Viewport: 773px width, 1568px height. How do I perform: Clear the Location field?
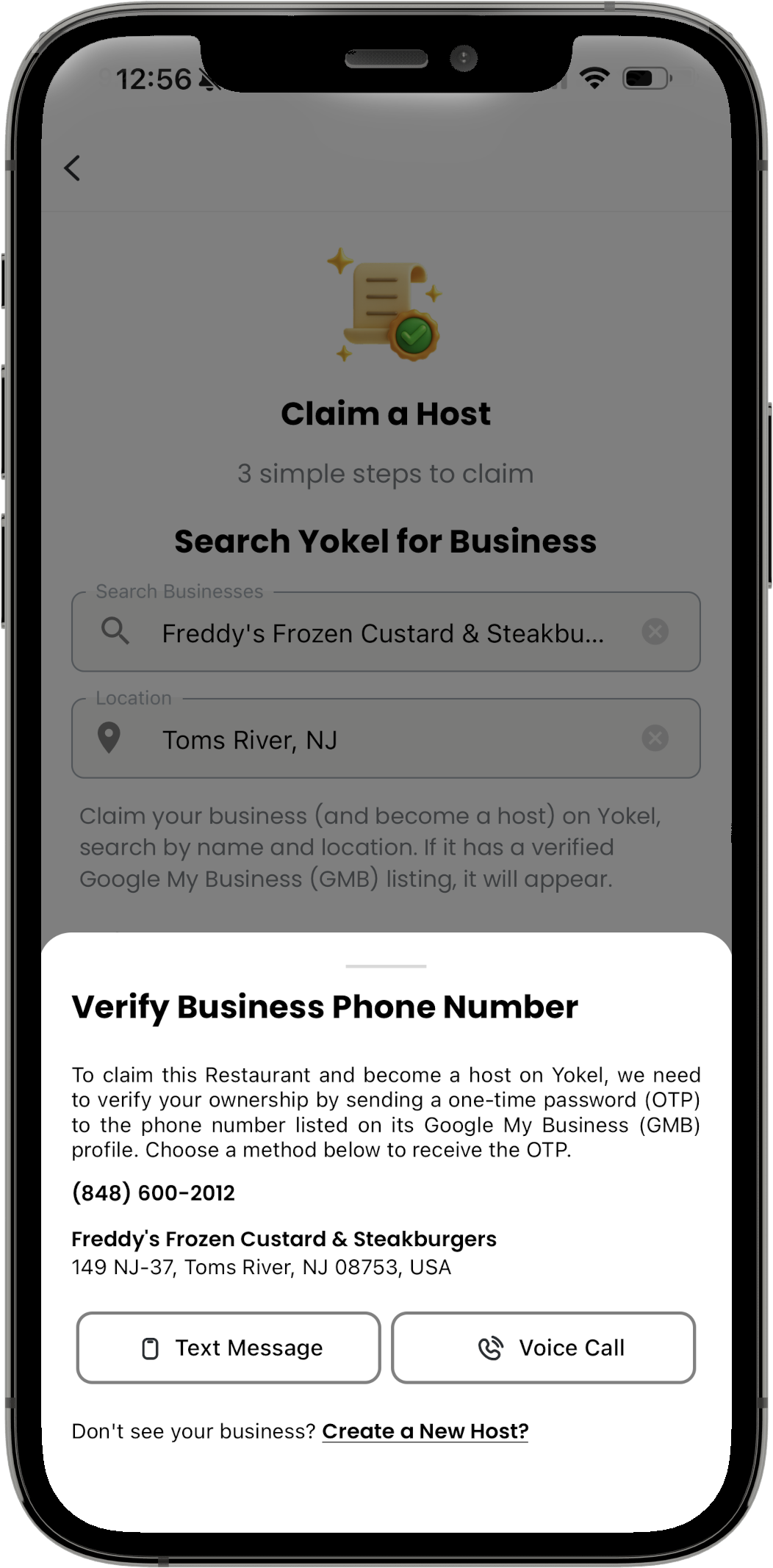[655, 738]
